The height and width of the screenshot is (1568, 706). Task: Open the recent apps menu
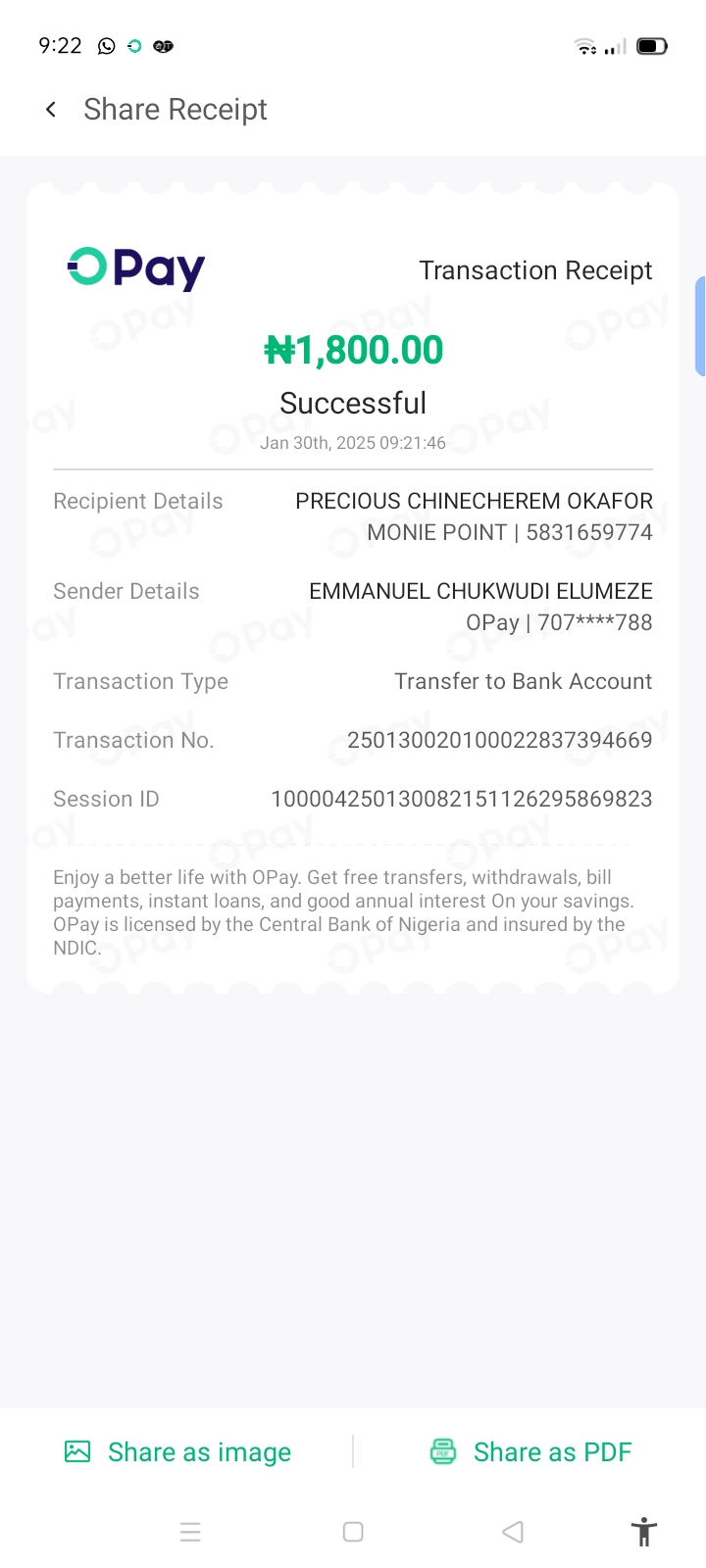pyautogui.click(x=190, y=1532)
